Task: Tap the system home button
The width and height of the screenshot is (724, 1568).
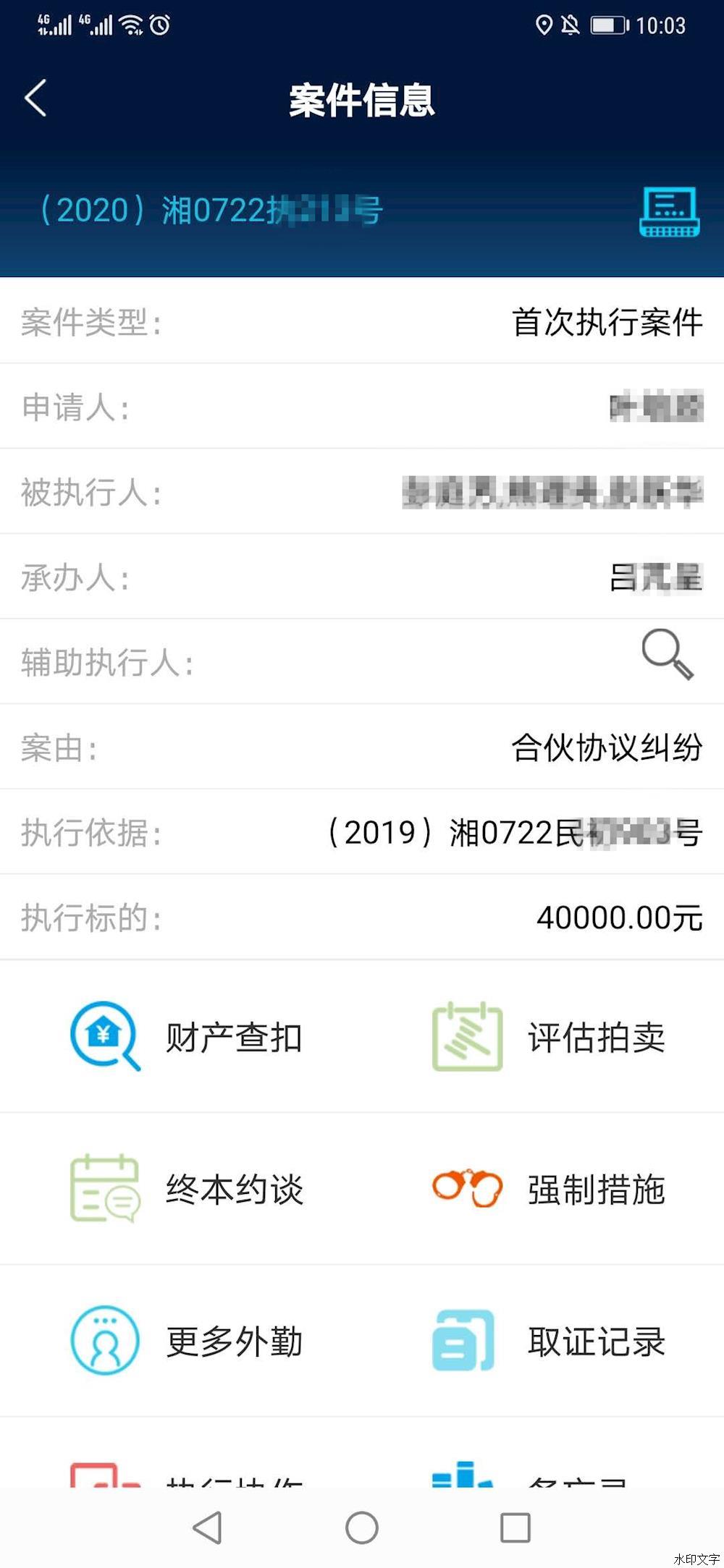Action: [x=361, y=1527]
